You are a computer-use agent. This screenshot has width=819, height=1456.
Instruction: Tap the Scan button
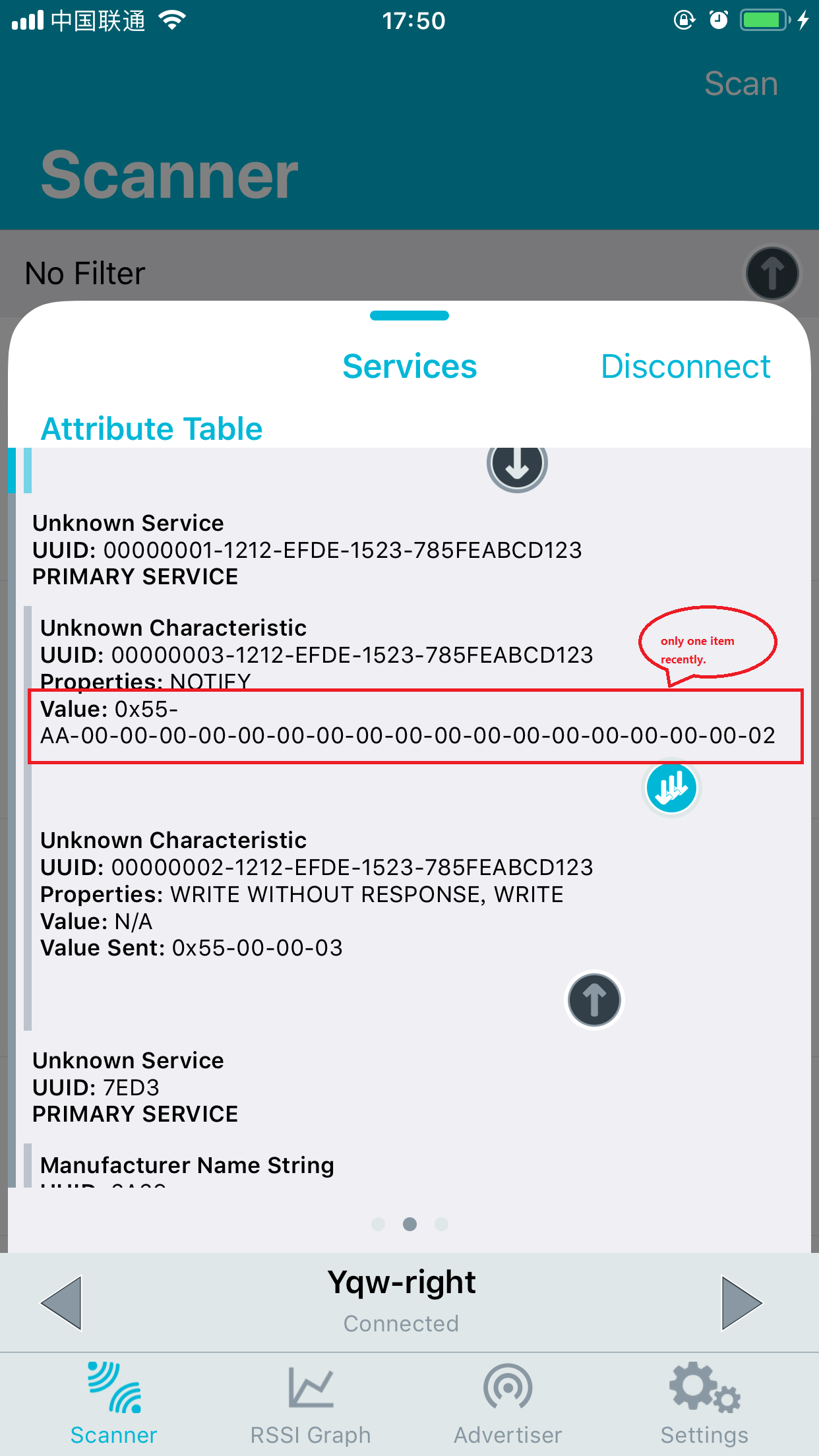tap(741, 84)
